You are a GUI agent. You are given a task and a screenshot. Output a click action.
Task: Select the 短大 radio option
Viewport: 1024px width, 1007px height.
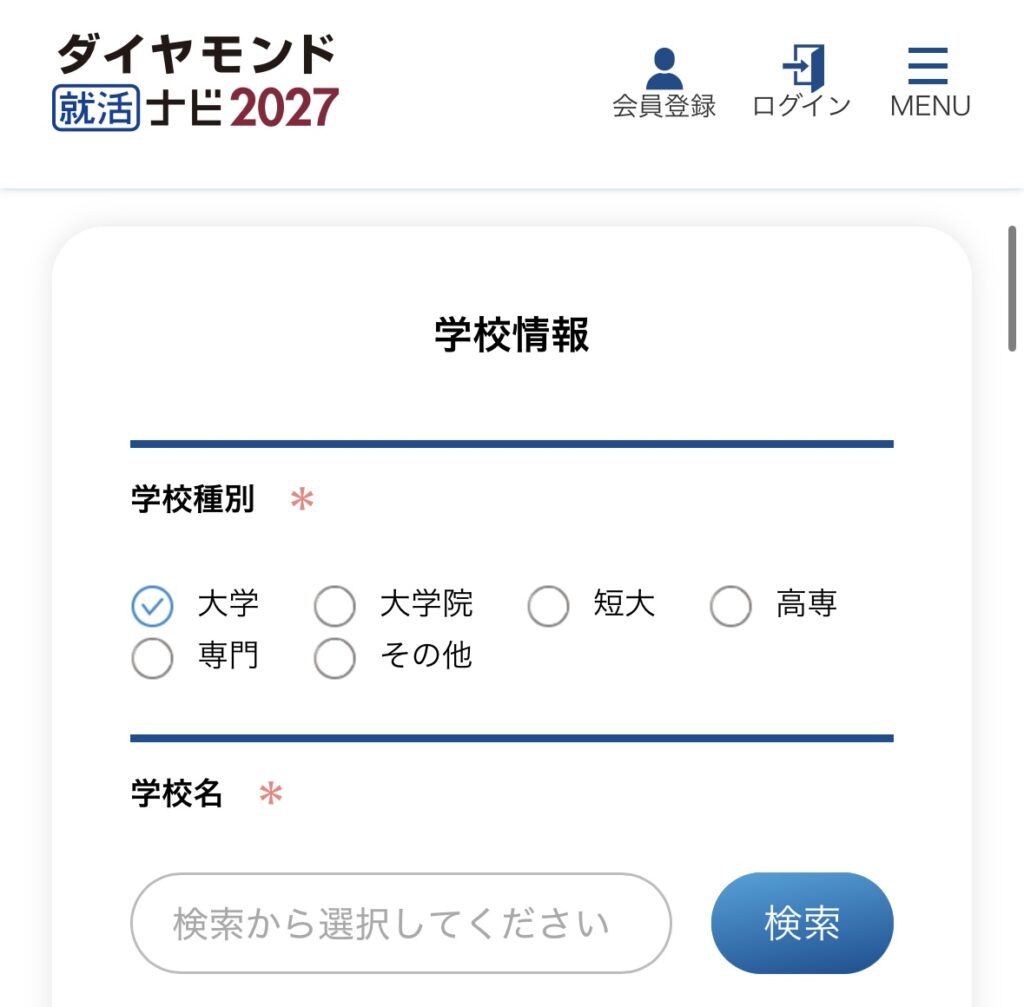pyautogui.click(x=548, y=605)
